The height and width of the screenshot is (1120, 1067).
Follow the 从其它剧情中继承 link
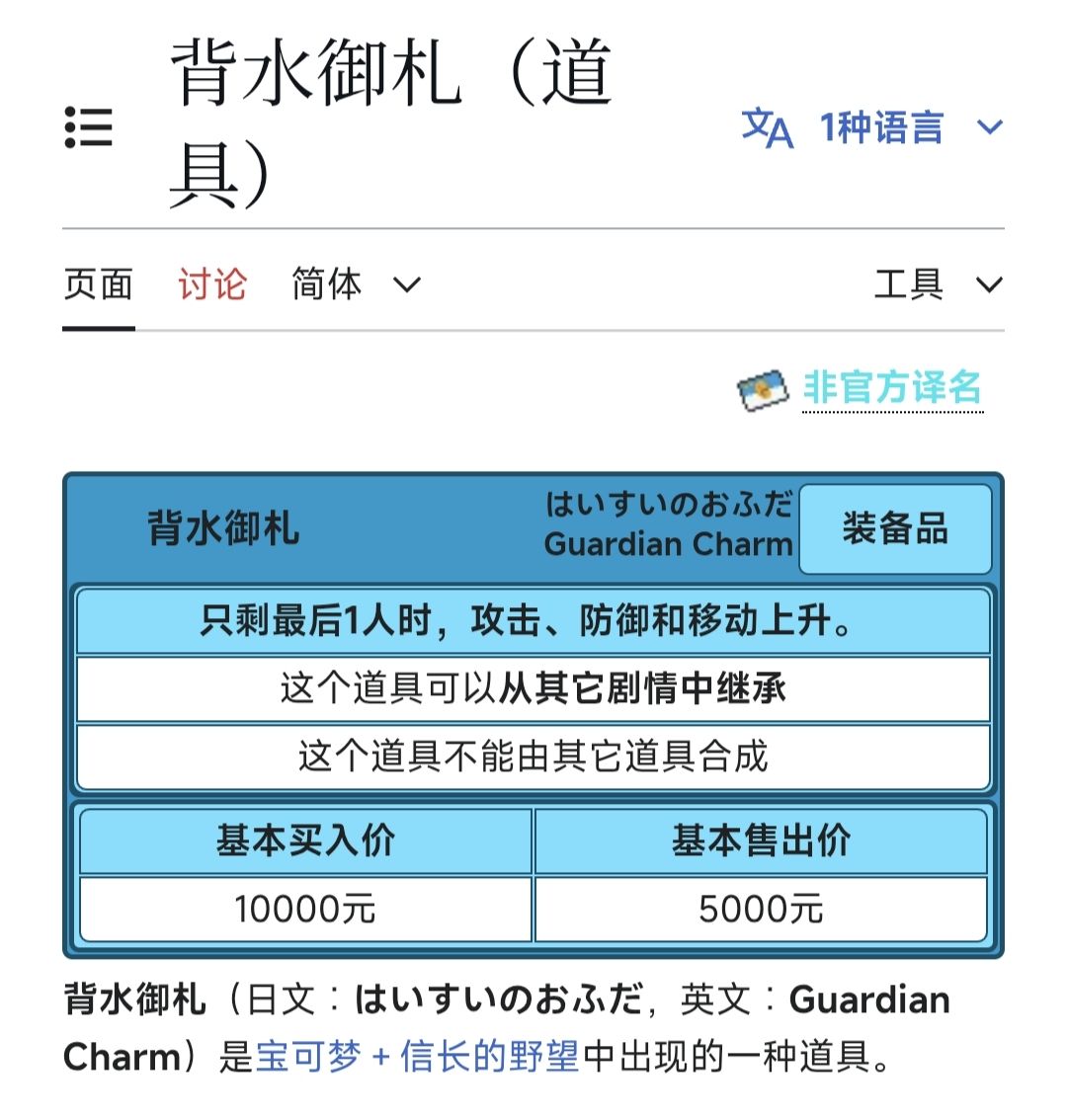click(x=642, y=688)
